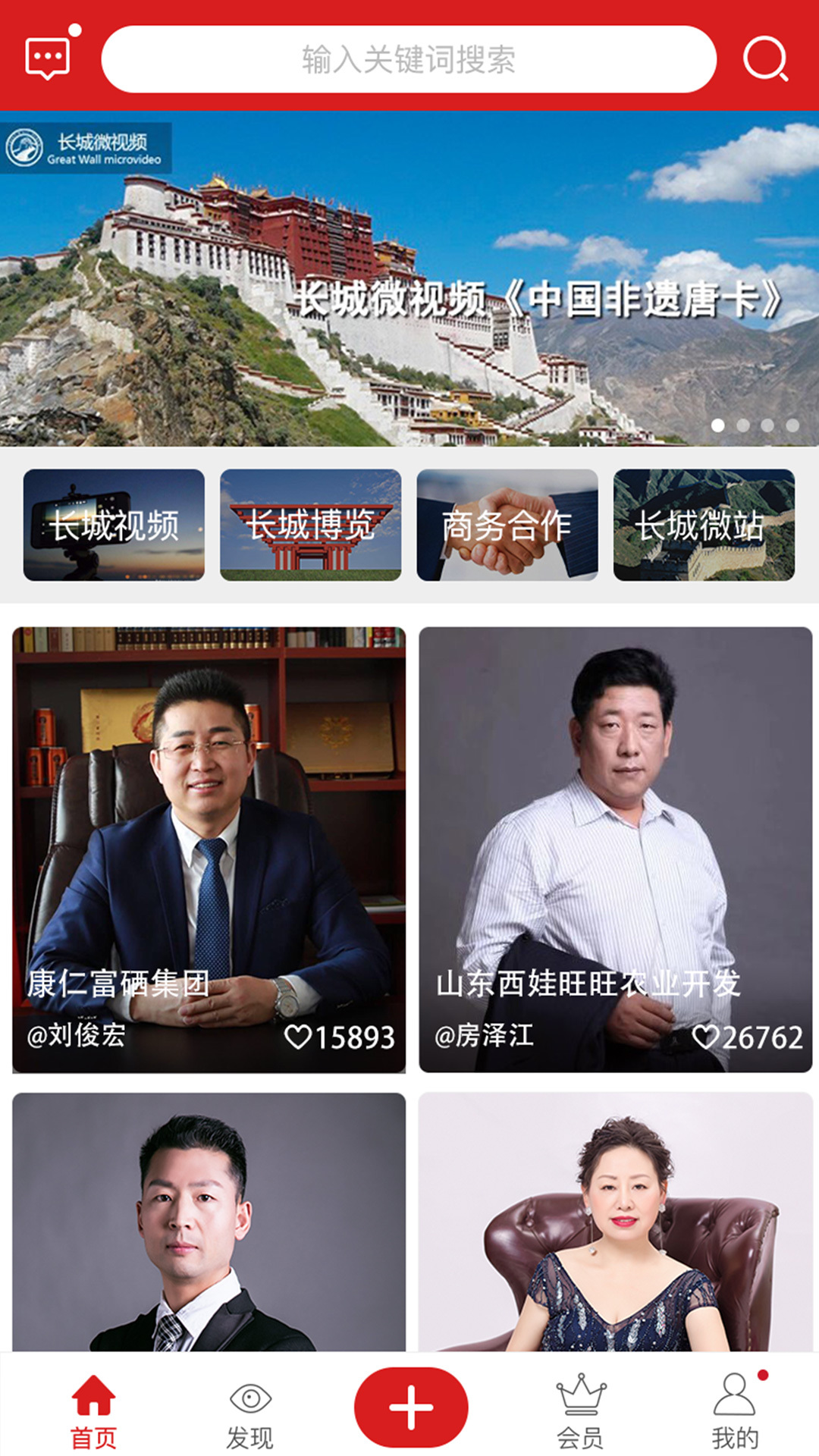Like the video by 房泽江
819x1456 pixels.
pos(705,1037)
